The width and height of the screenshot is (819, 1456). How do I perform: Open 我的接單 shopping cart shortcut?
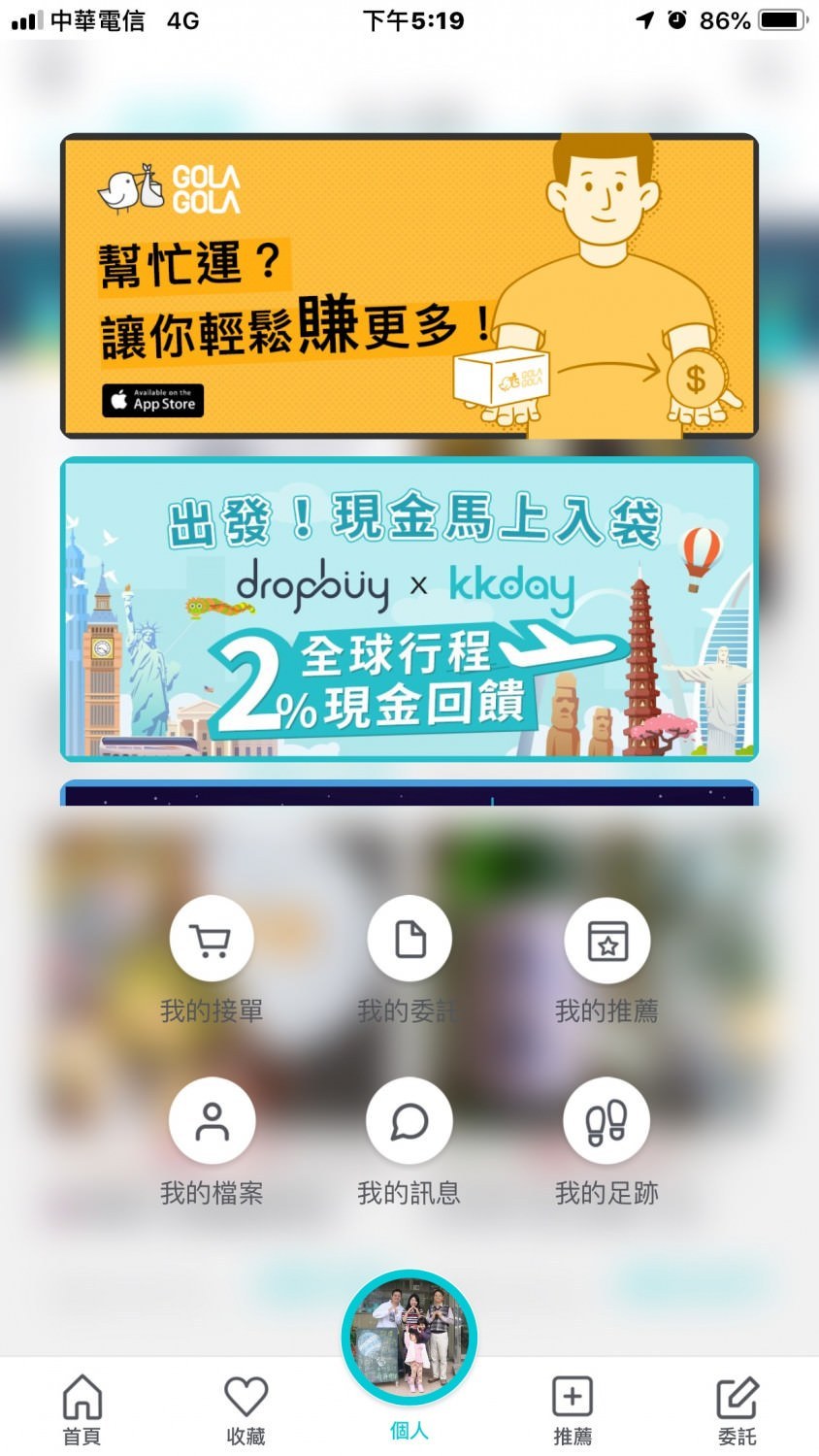pos(212,940)
